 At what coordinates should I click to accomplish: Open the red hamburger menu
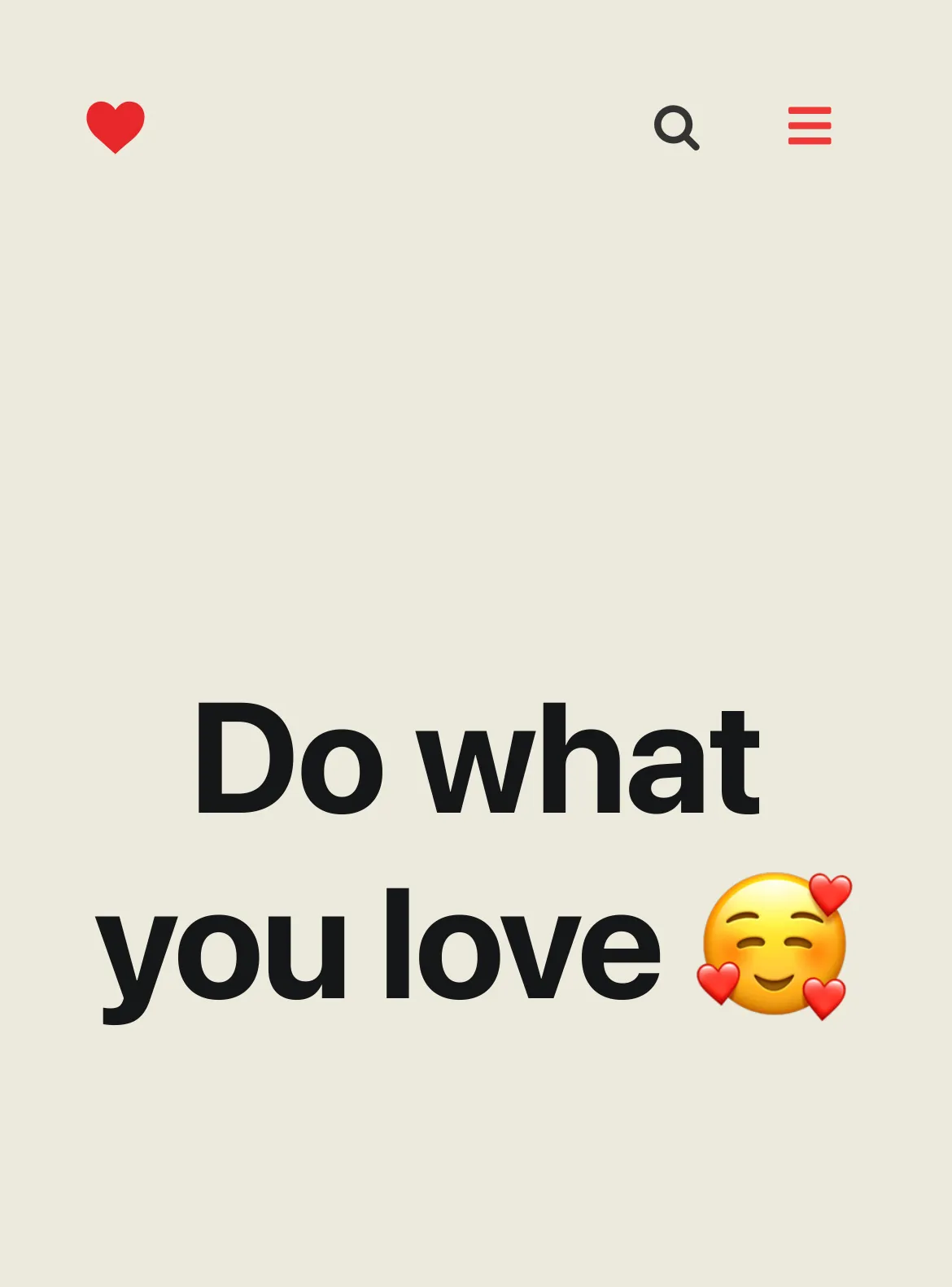coord(810,126)
